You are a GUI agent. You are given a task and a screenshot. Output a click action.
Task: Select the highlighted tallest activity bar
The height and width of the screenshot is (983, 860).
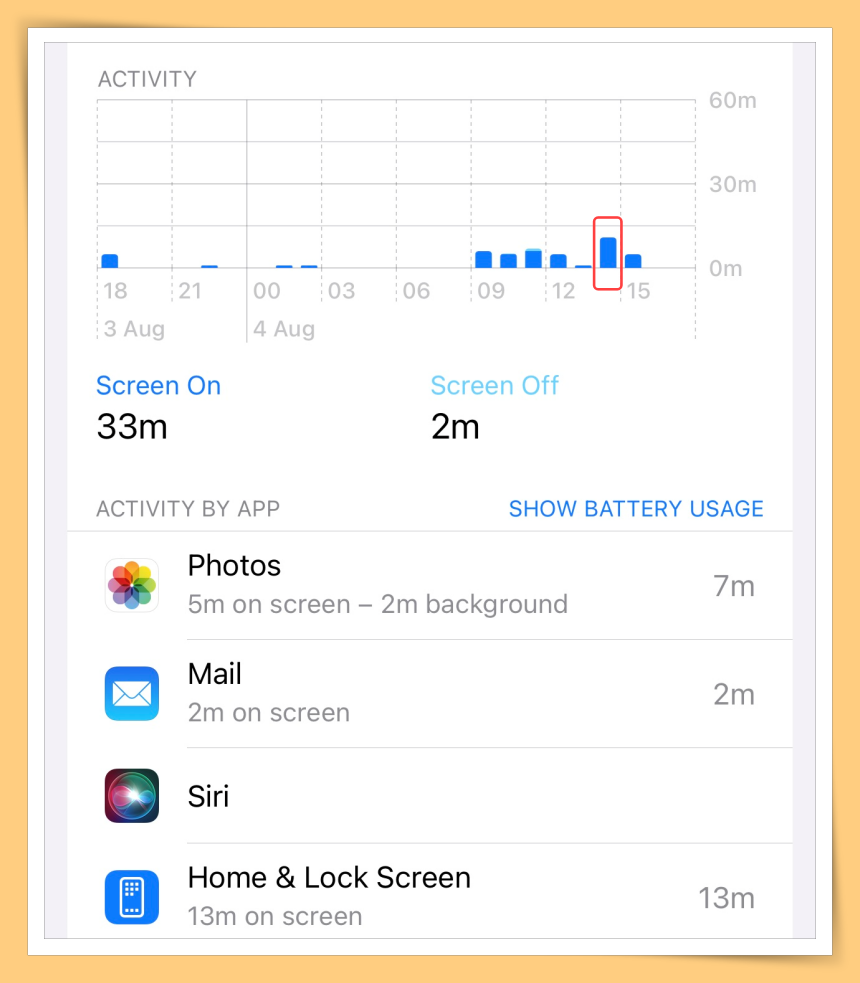[x=608, y=253]
